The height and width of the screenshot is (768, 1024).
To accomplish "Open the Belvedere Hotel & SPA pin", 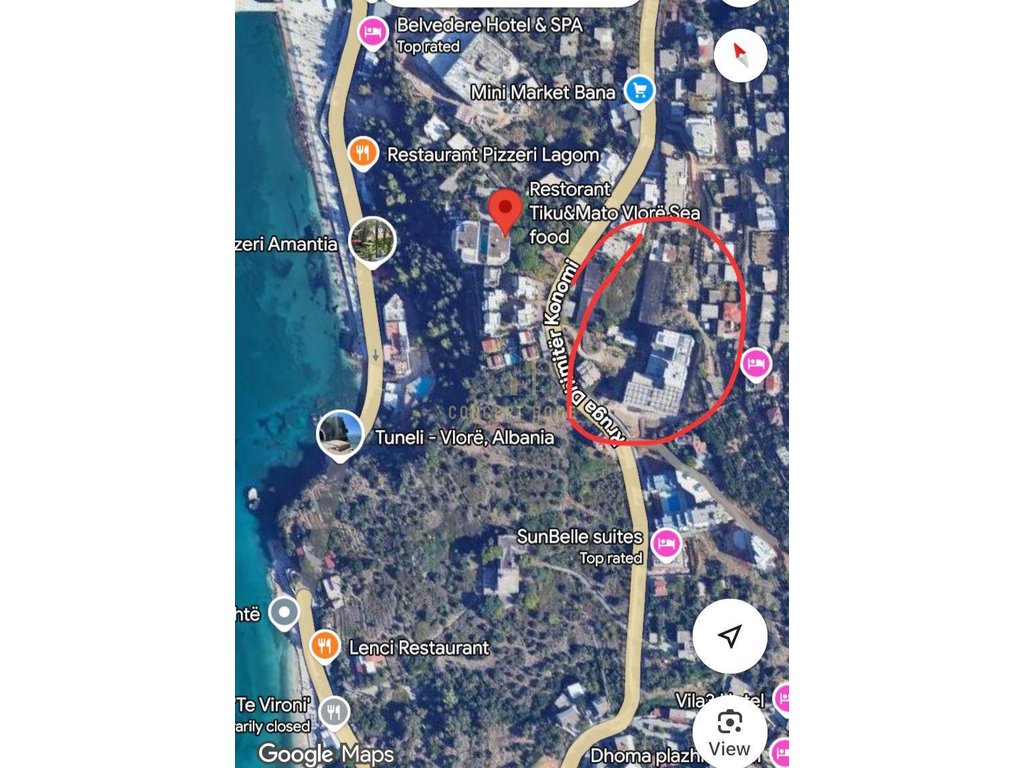I will point(373,33).
